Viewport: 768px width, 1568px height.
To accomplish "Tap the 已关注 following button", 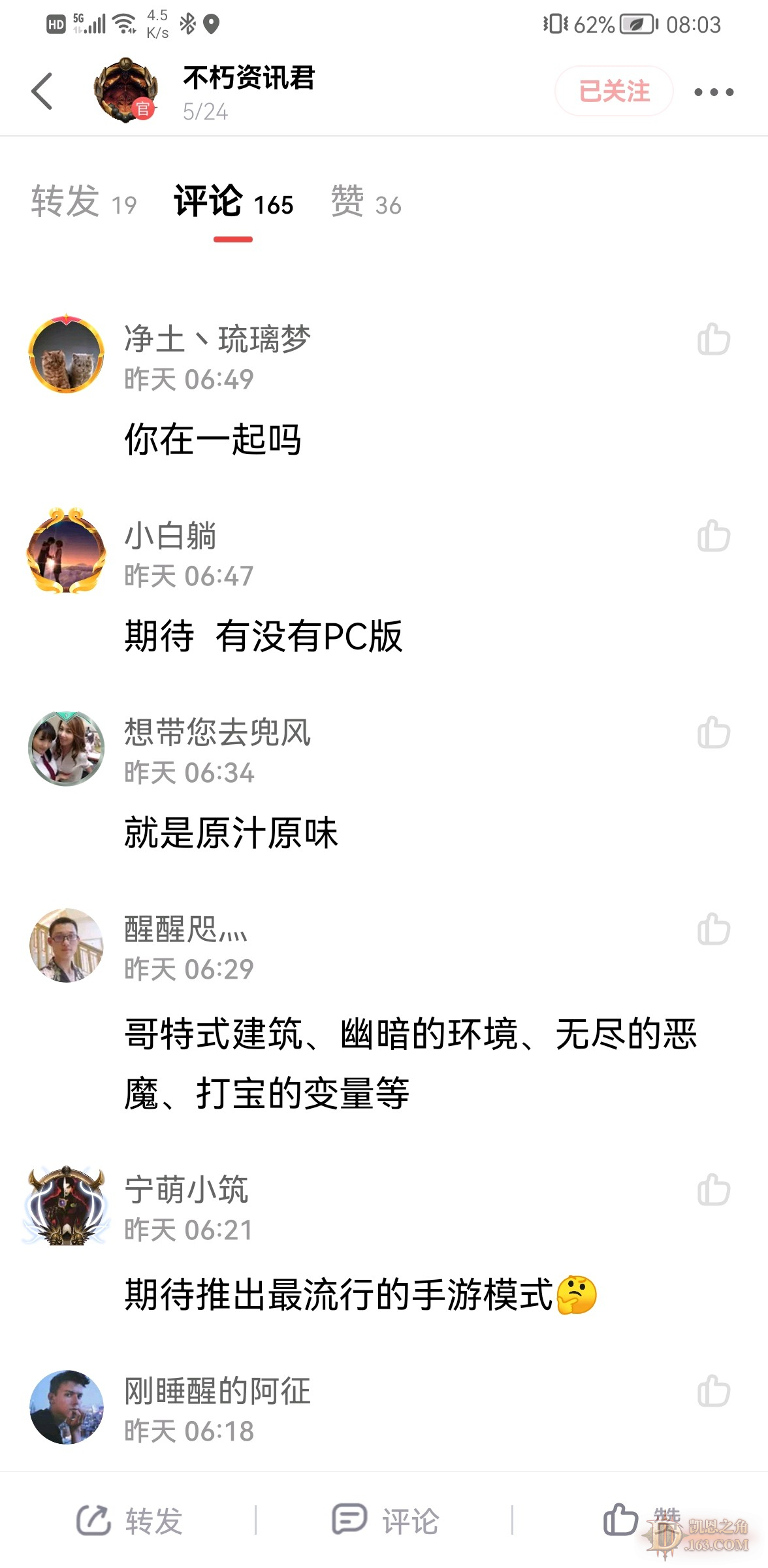I will click(x=613, y=91).
